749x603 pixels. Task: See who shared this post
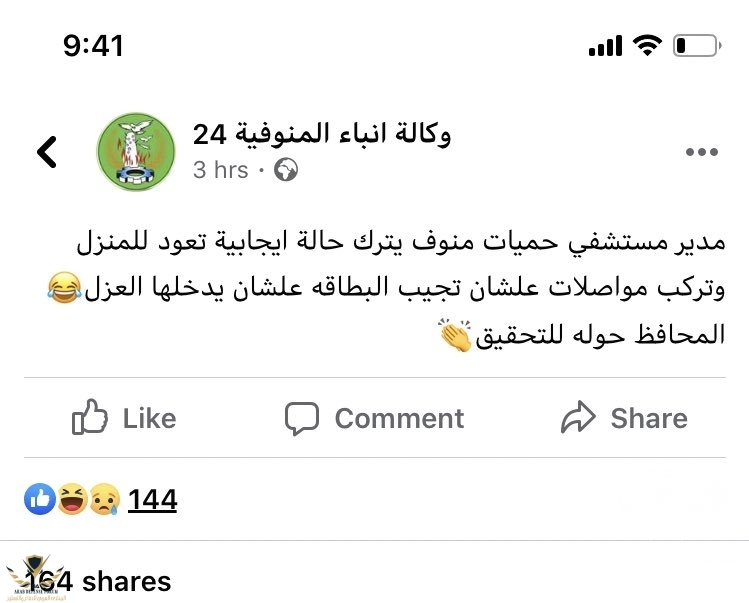tap(100, 581)
